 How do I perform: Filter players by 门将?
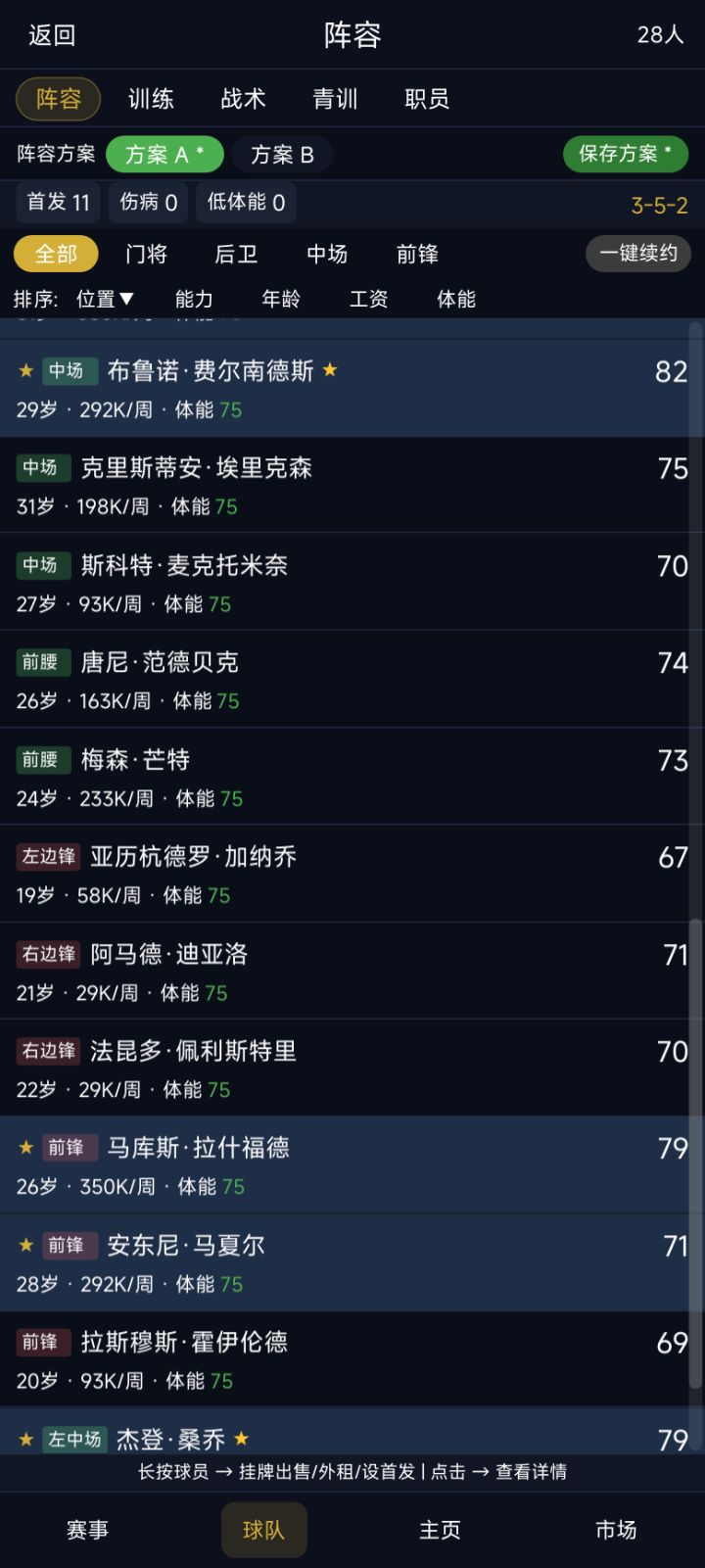click(x=147, y=255)
